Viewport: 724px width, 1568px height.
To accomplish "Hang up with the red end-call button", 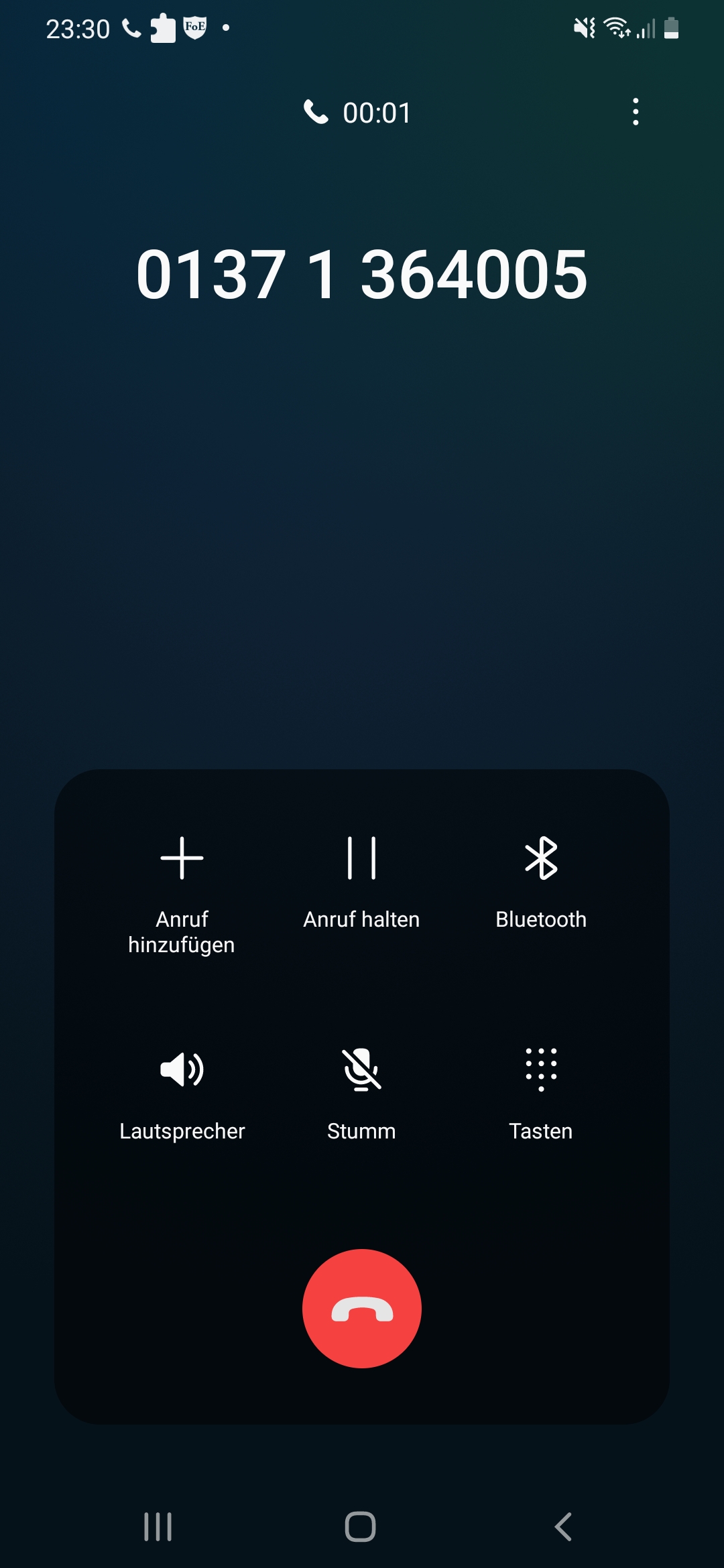I will tap(362, 1308).
